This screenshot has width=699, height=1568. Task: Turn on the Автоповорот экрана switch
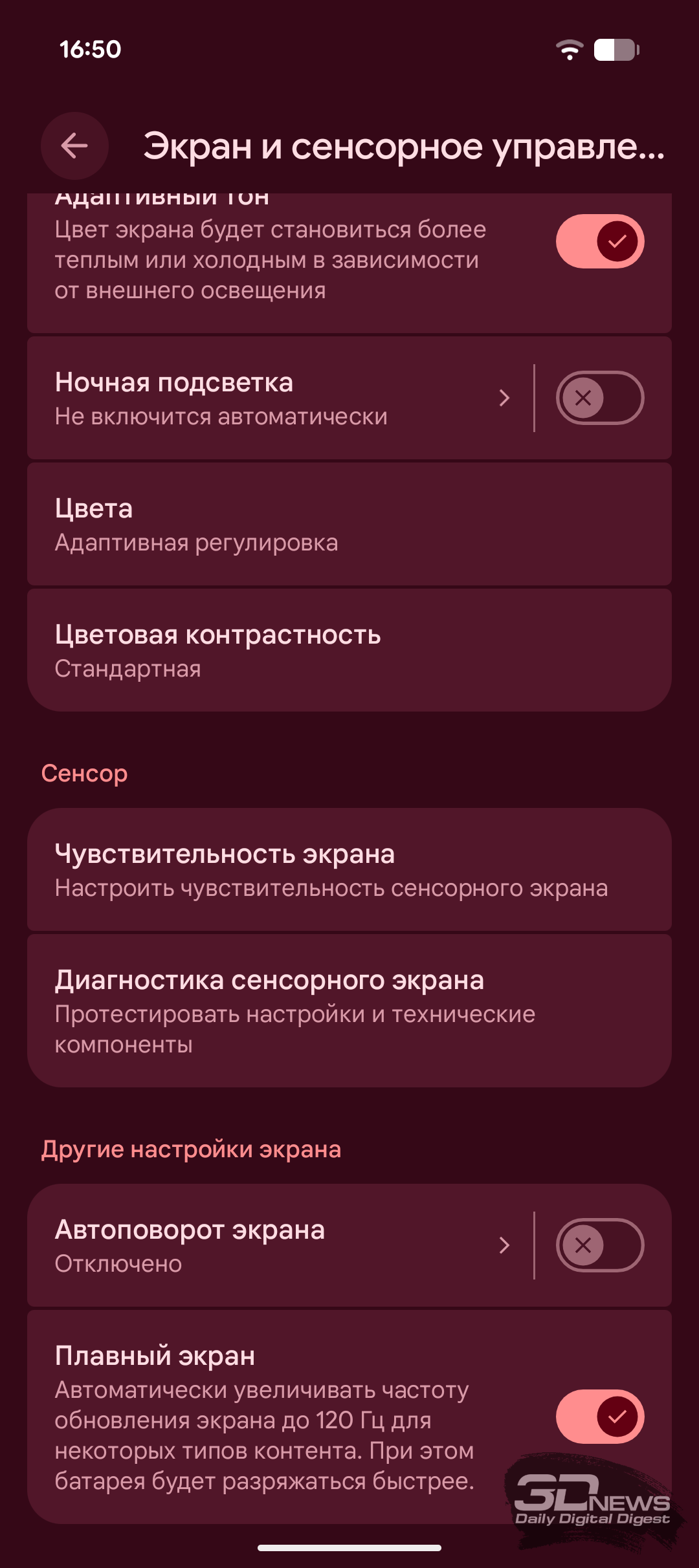coord(599,1245)
